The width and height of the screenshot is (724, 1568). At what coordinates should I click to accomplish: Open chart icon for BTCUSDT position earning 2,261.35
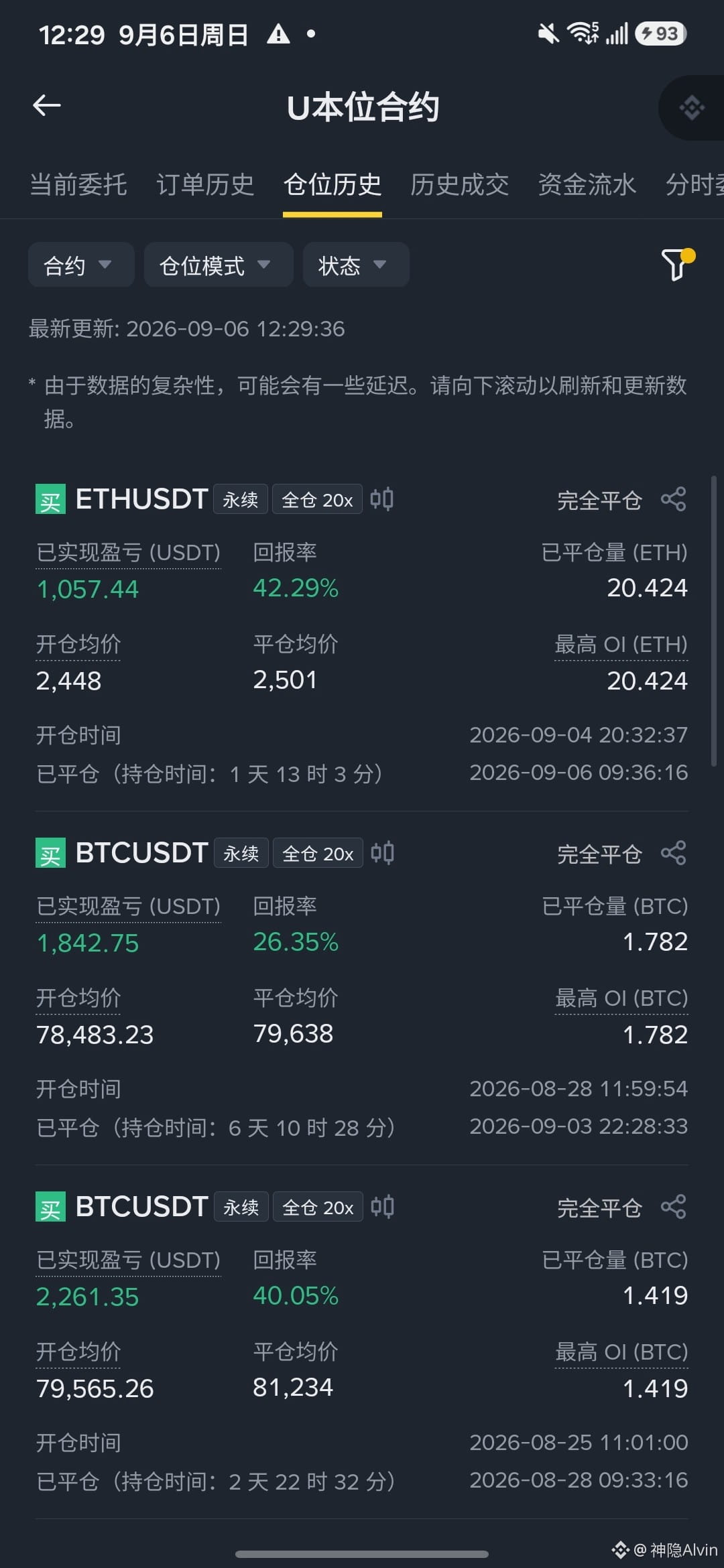[x=382, y=1207]
